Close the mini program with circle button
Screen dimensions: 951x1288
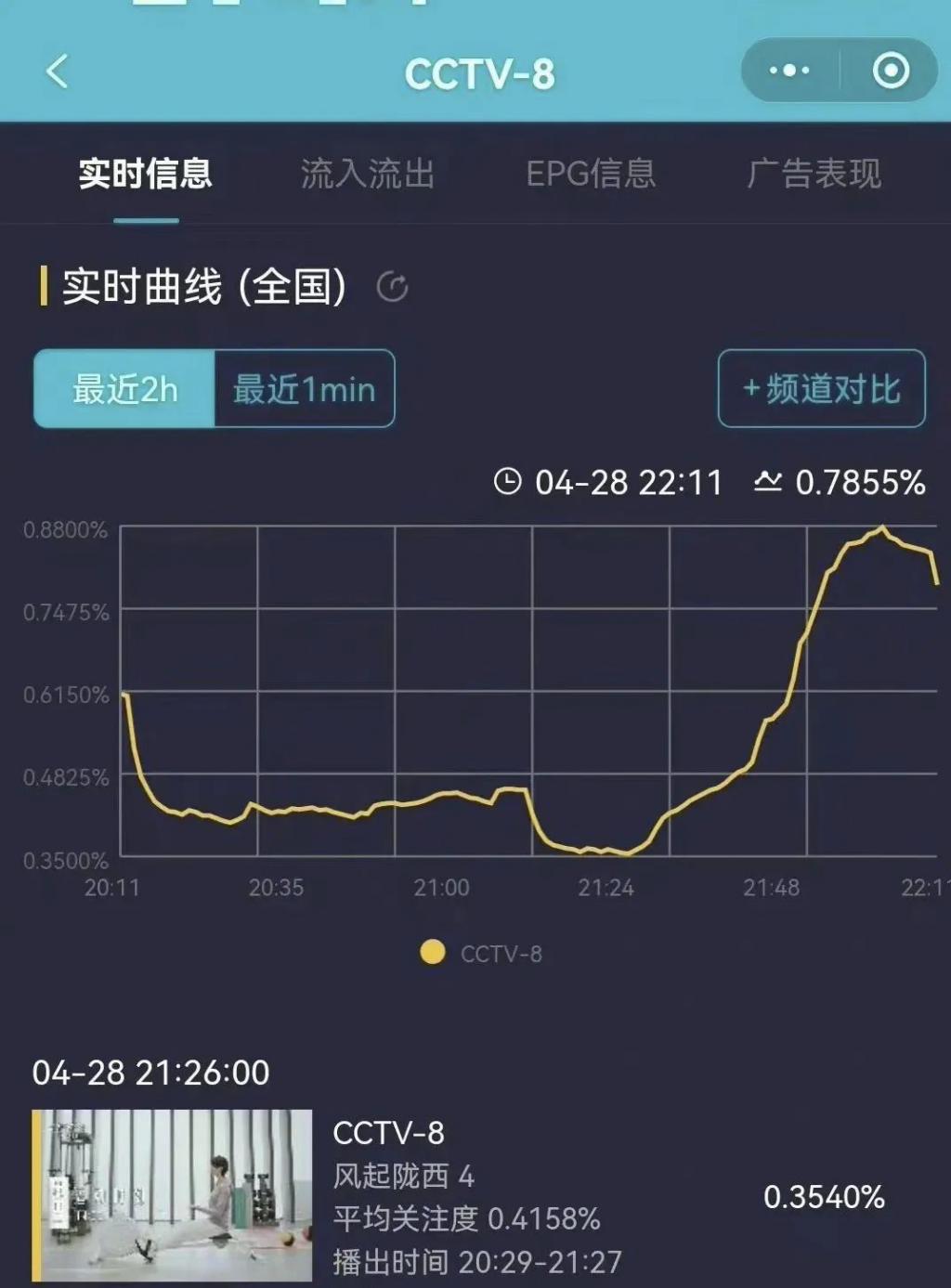[891, 71]
